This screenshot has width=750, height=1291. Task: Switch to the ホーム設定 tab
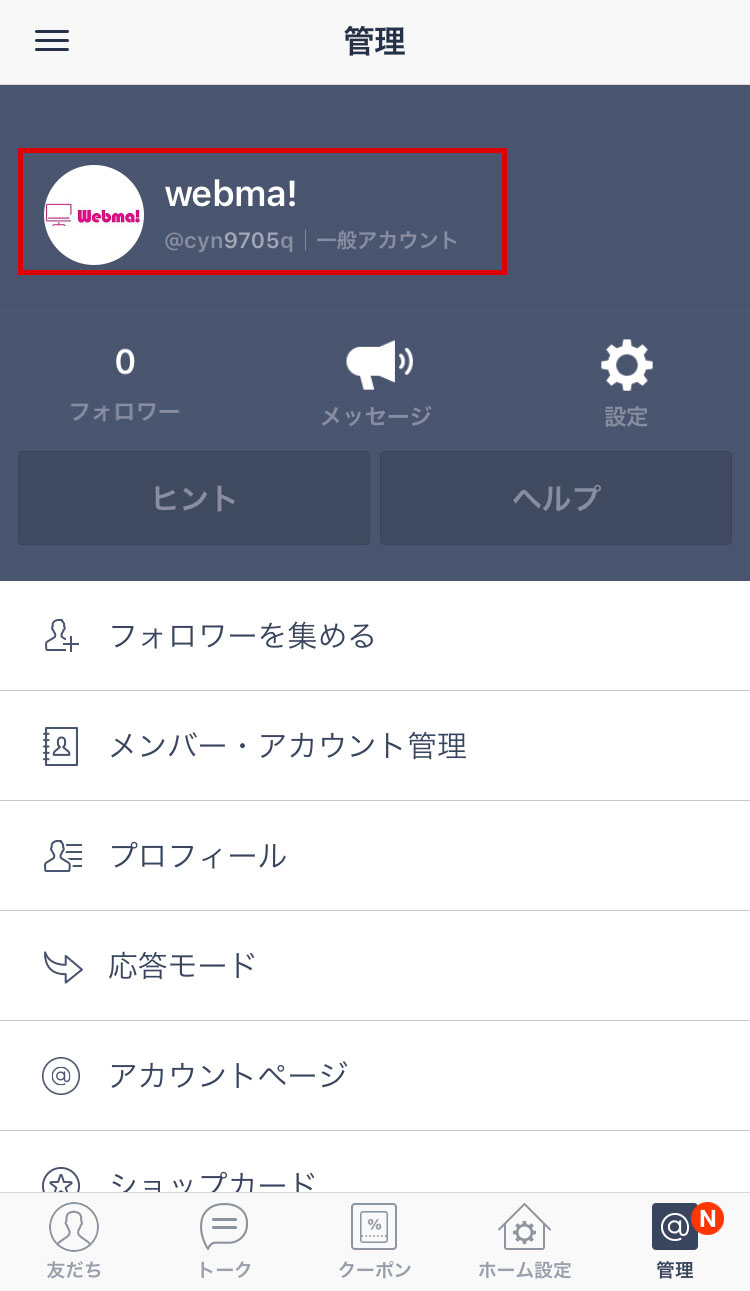pyautogui.click(x=524, y=1241)
